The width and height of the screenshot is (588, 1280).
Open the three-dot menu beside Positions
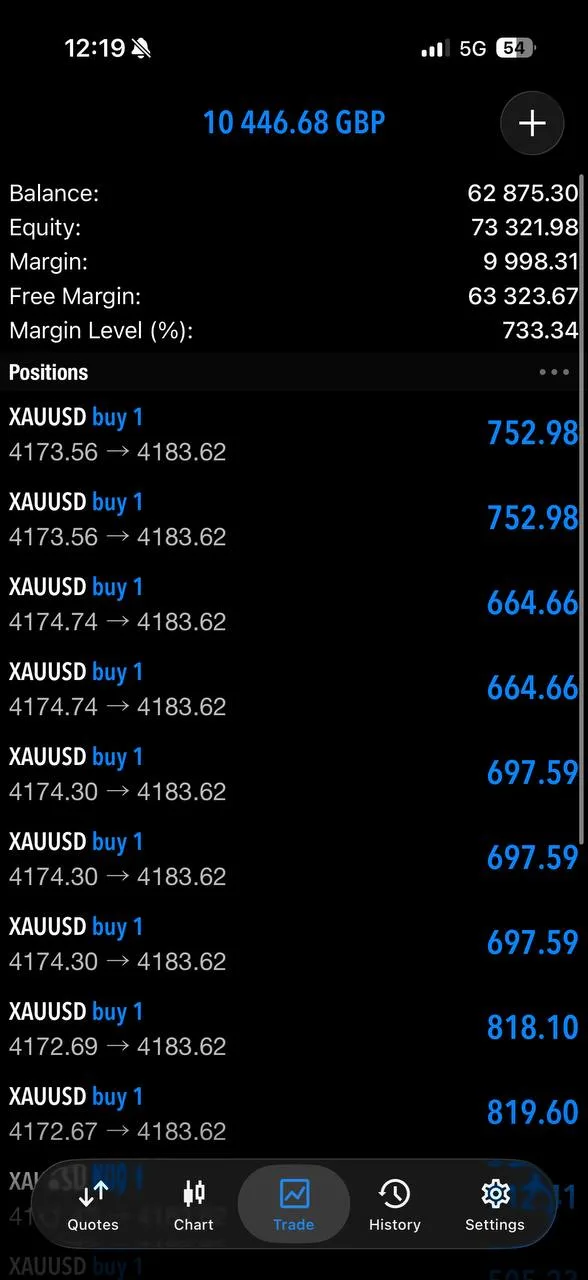[x=554, y=372]
